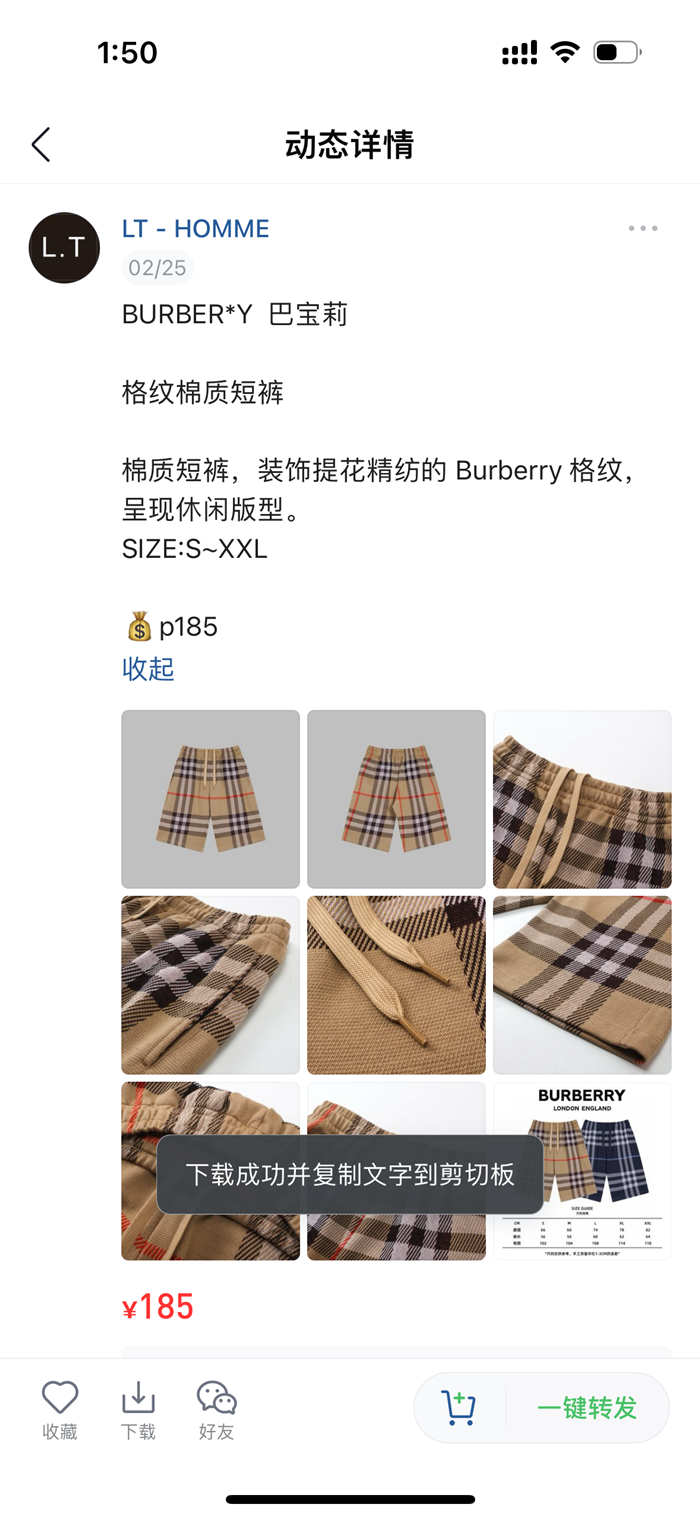Screen dimensions: 700x1518
Task: Open the first shorts photo
Action: tap(211, 799)
